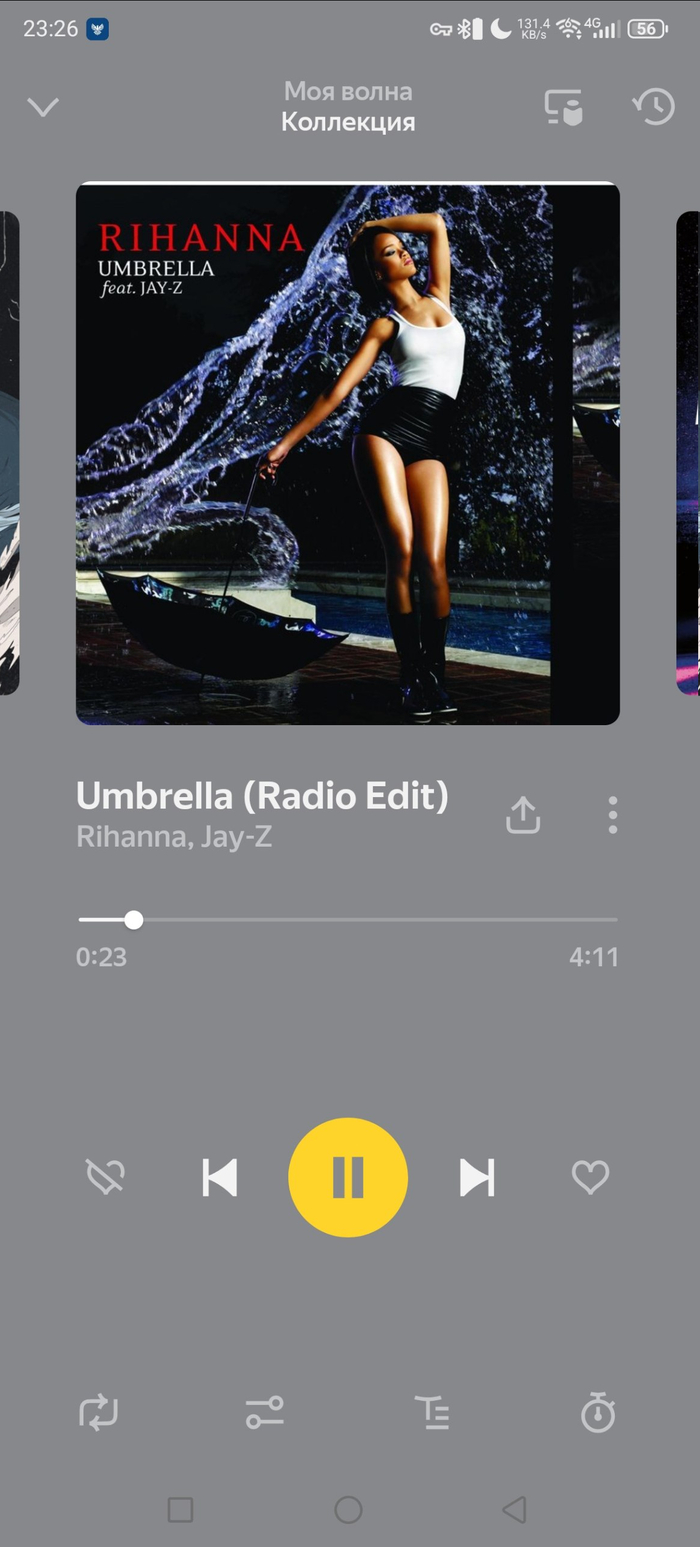Screen dimensions: 700x1547
Task: Open the three-dot track menu
Action: pyautogui.click(x=612, y=815)
